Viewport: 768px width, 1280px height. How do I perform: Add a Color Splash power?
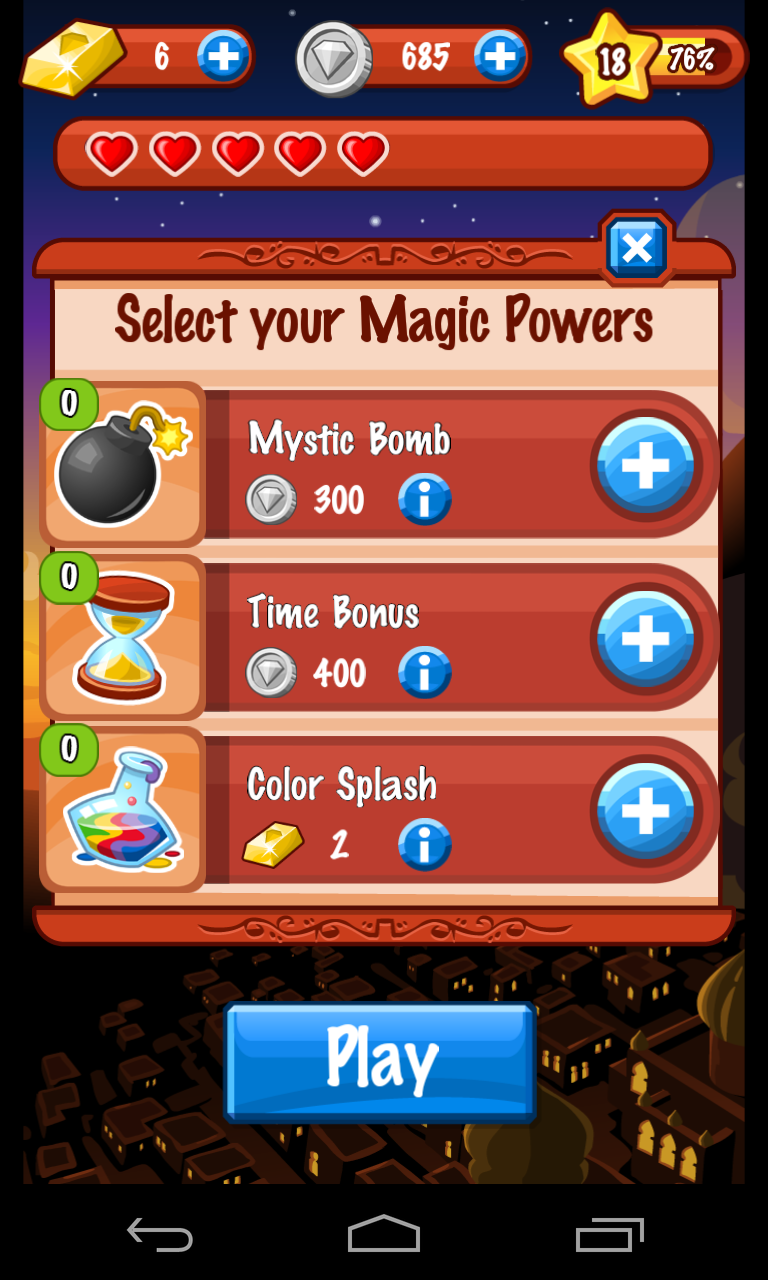(x=645, y=811)
